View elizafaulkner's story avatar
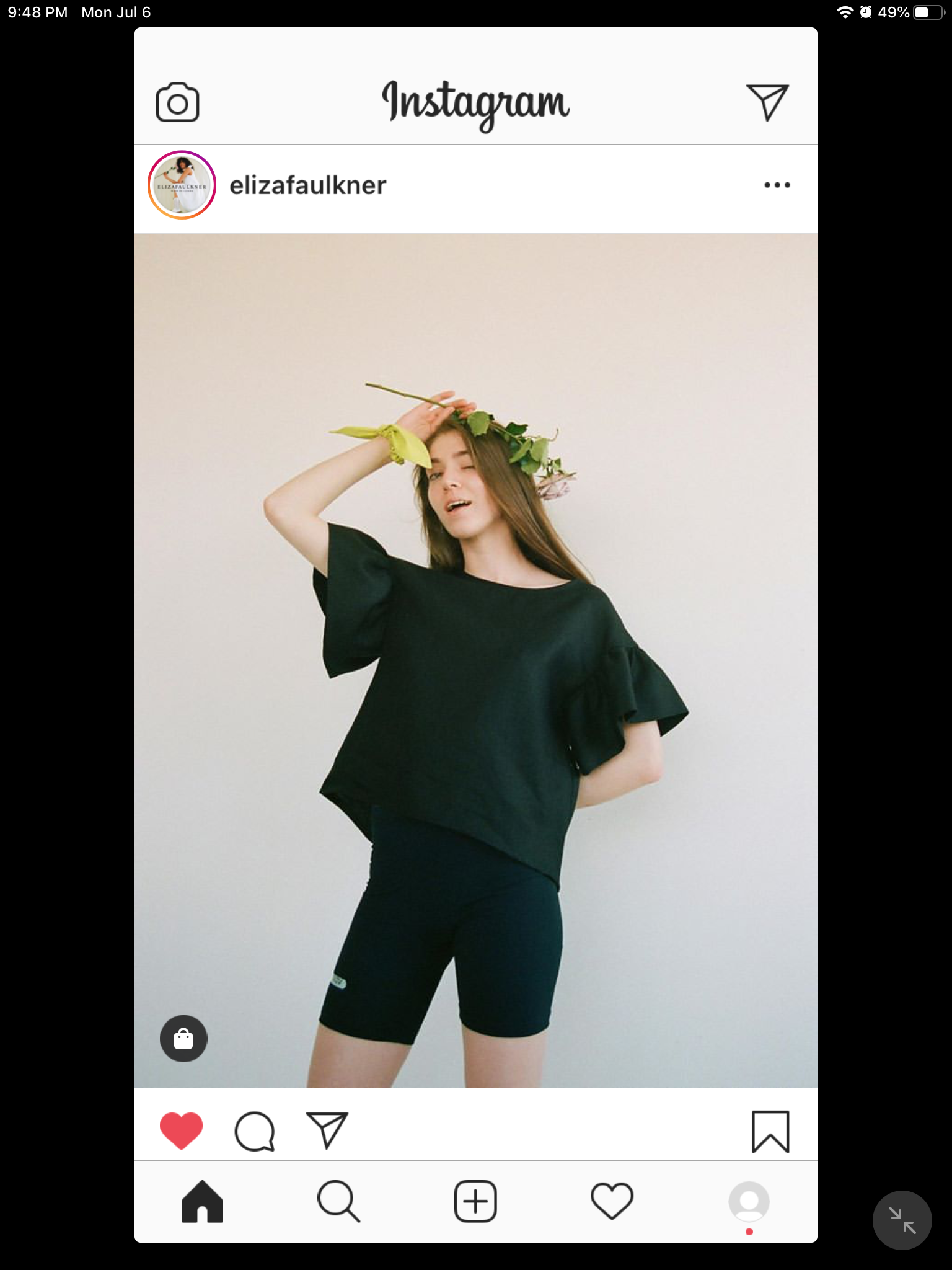This screenshot has width=952, height=1270. click(182, 185)
